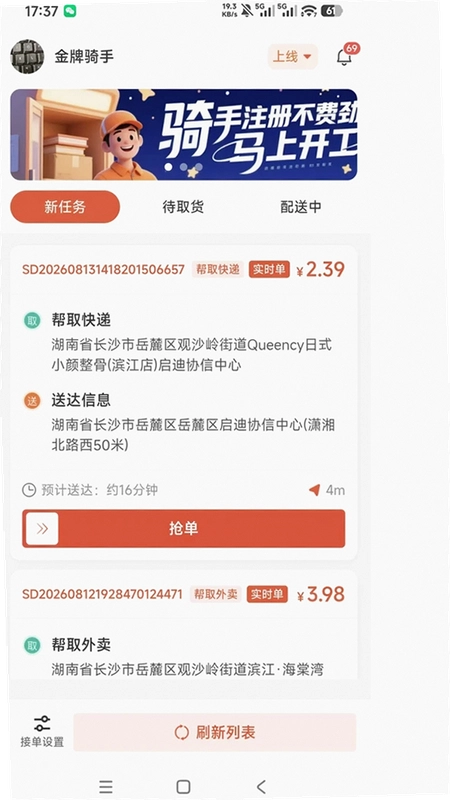The width and height of the screenshot is (450, 800).
Task: Refresh the list with 刷新列表
Action: click(215, 732)
